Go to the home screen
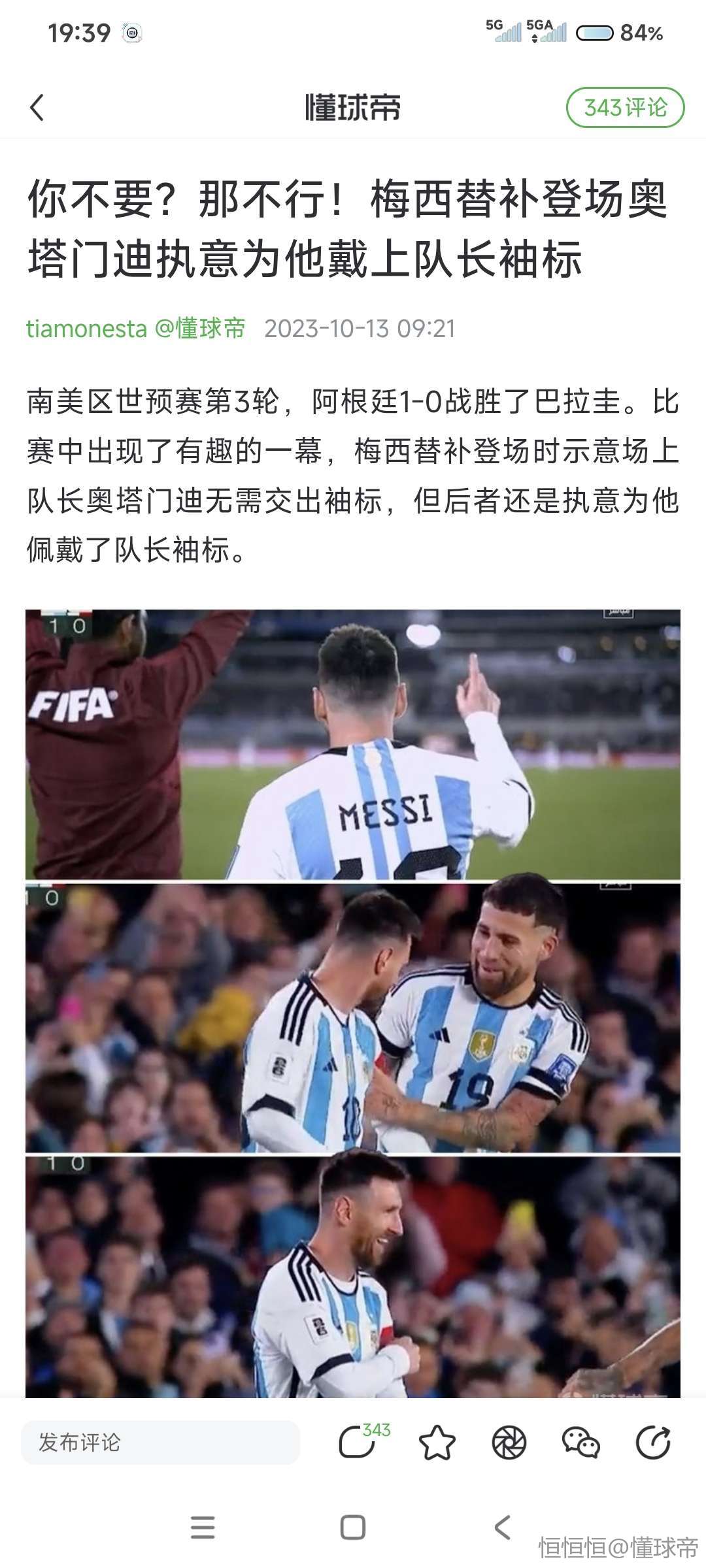The image size is (706, 1568). [353, 1528]
